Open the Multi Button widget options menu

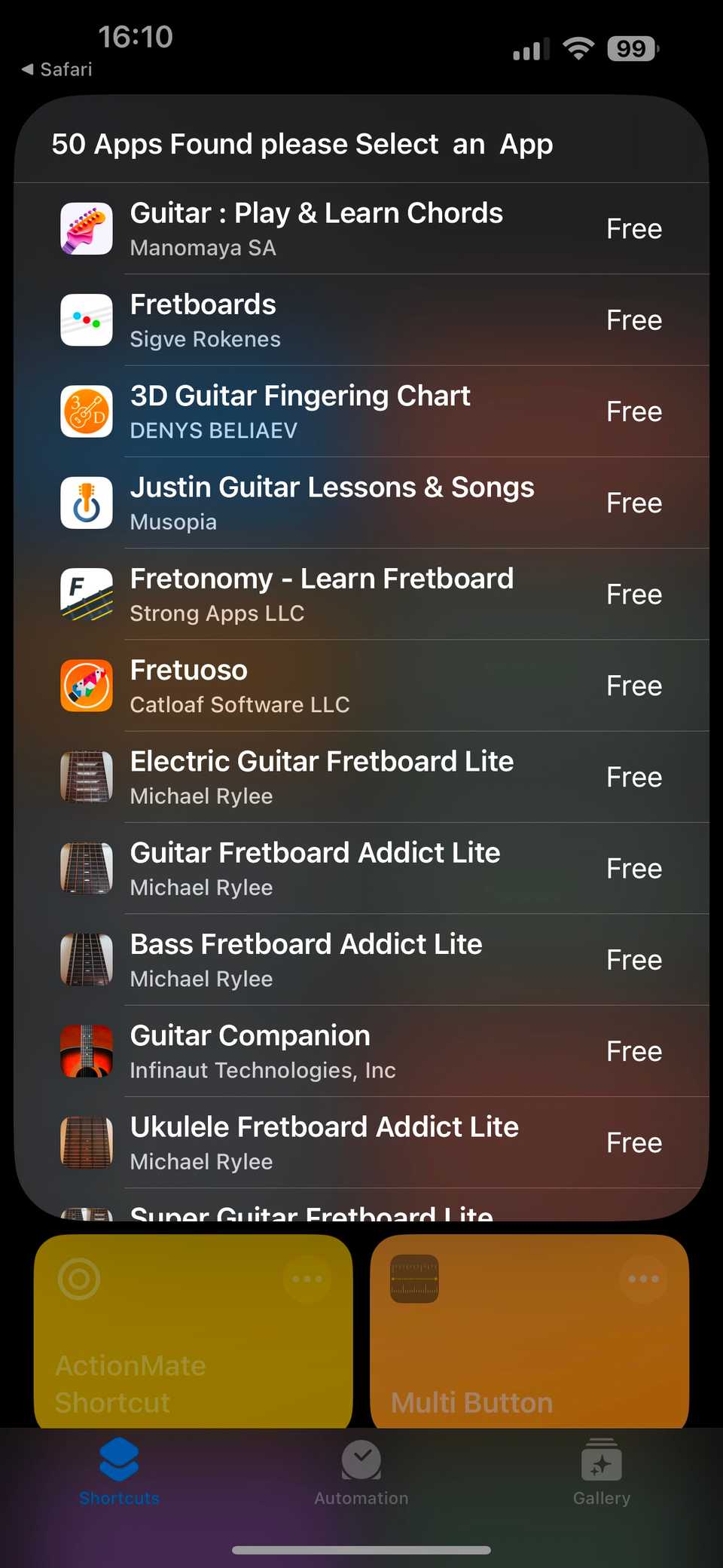643,1278
